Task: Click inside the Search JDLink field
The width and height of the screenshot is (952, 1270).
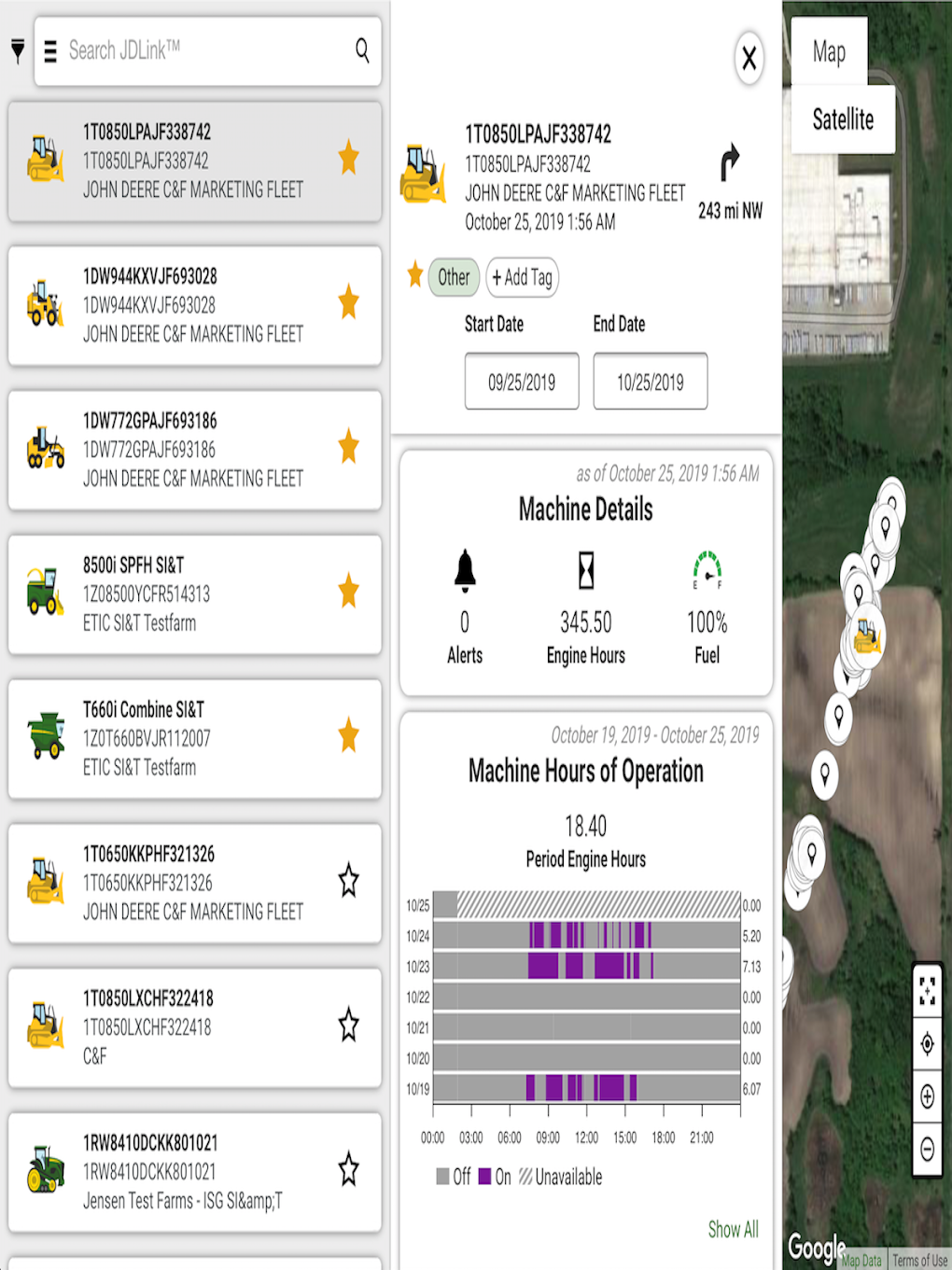Action: [187, 51]
